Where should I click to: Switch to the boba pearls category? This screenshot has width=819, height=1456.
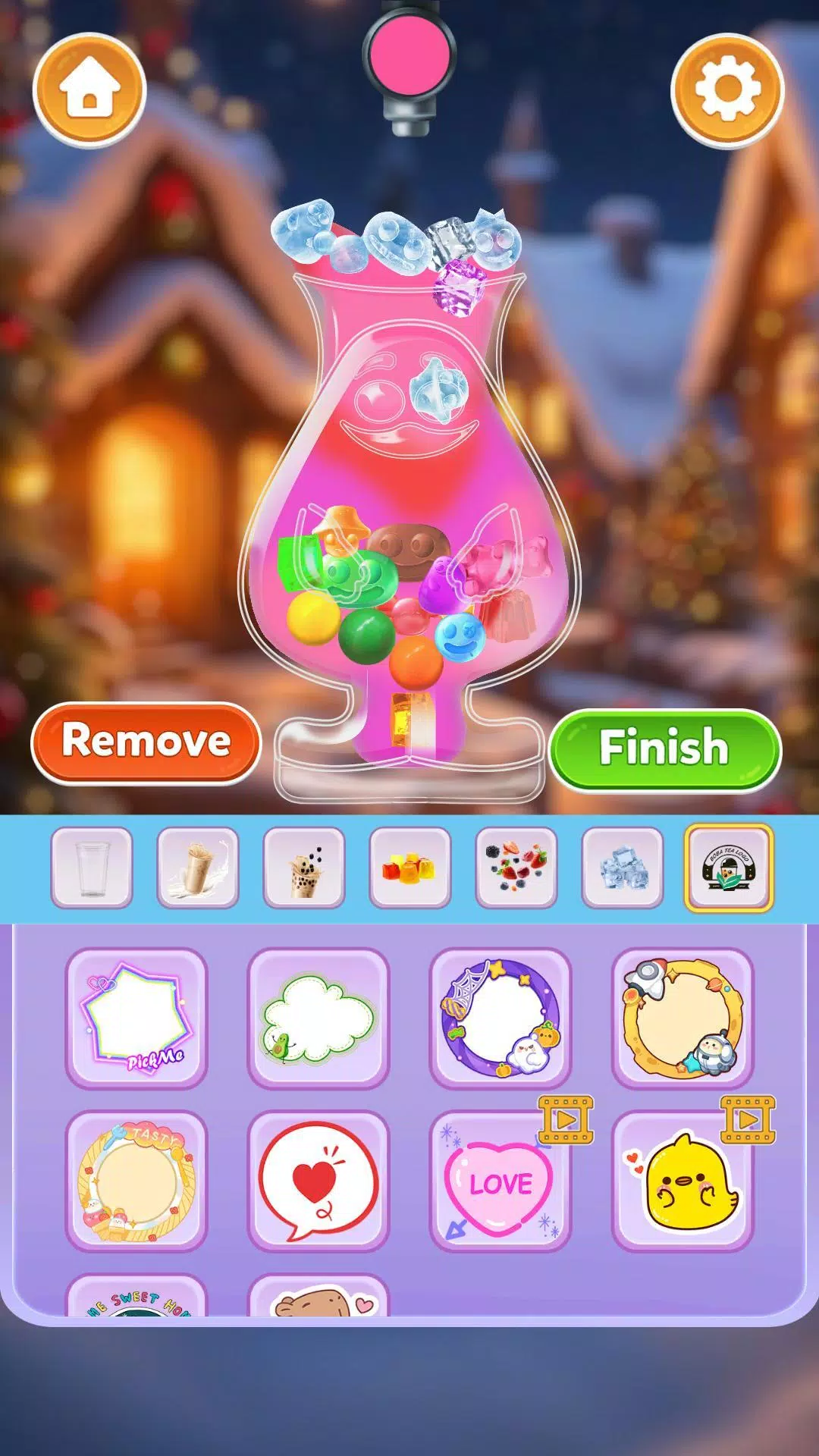click(304, 868)
